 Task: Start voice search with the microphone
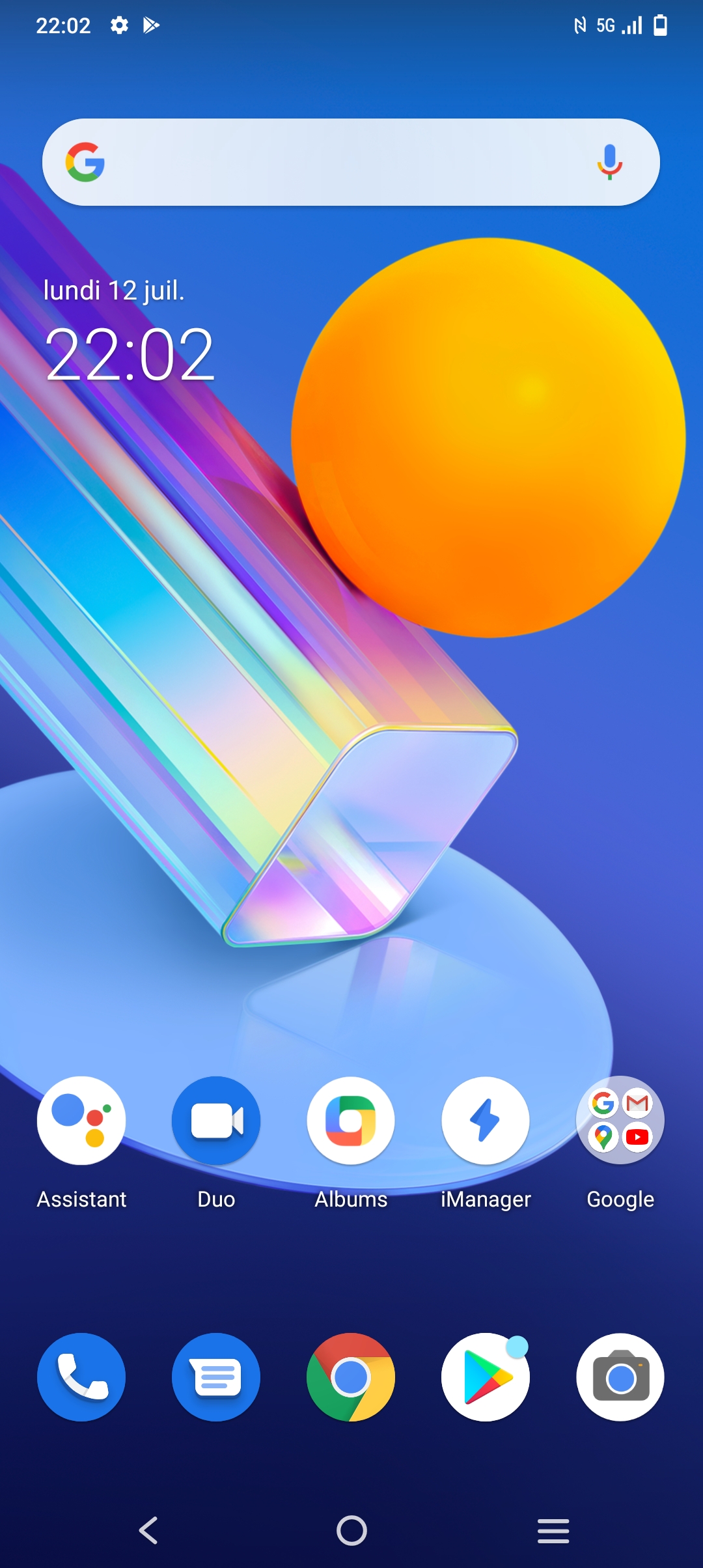(x=609, y=162)
